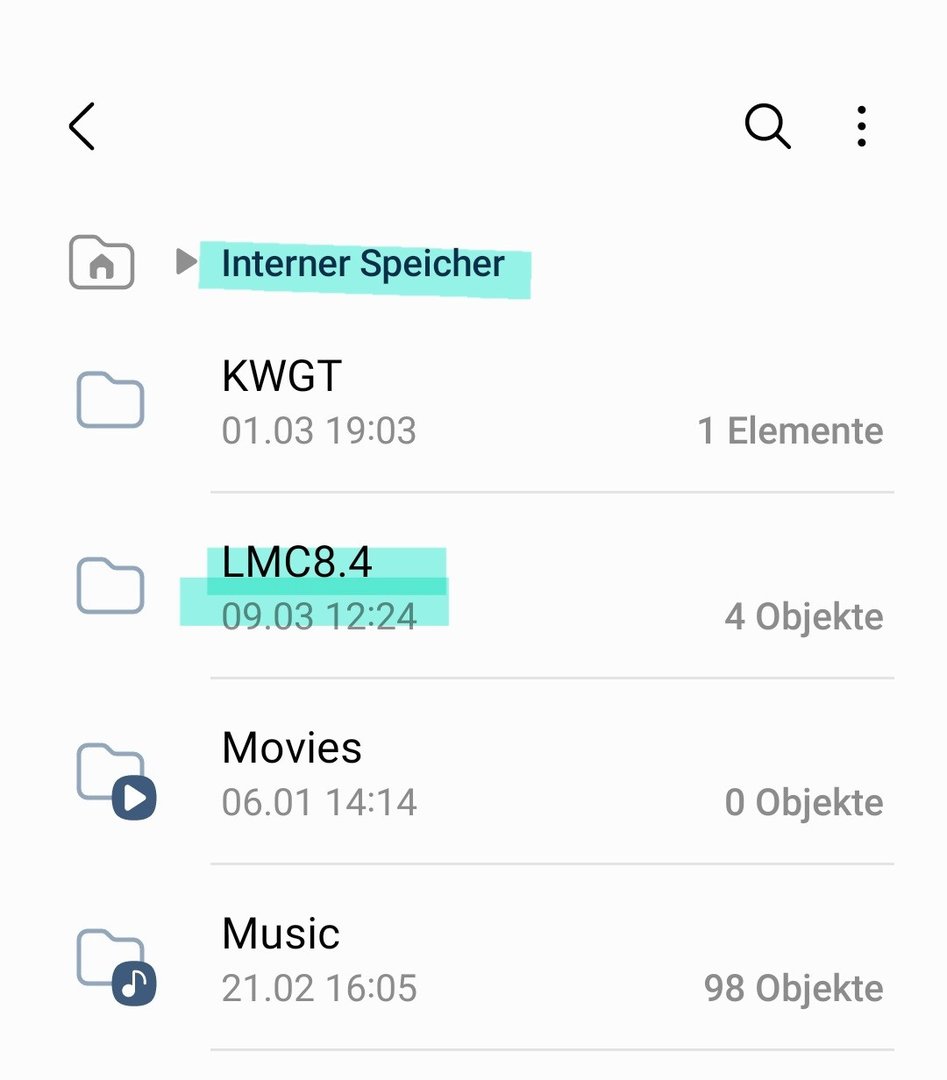
Task: Select the Interner Speicher breadcrumb
Action: [363, 264]
